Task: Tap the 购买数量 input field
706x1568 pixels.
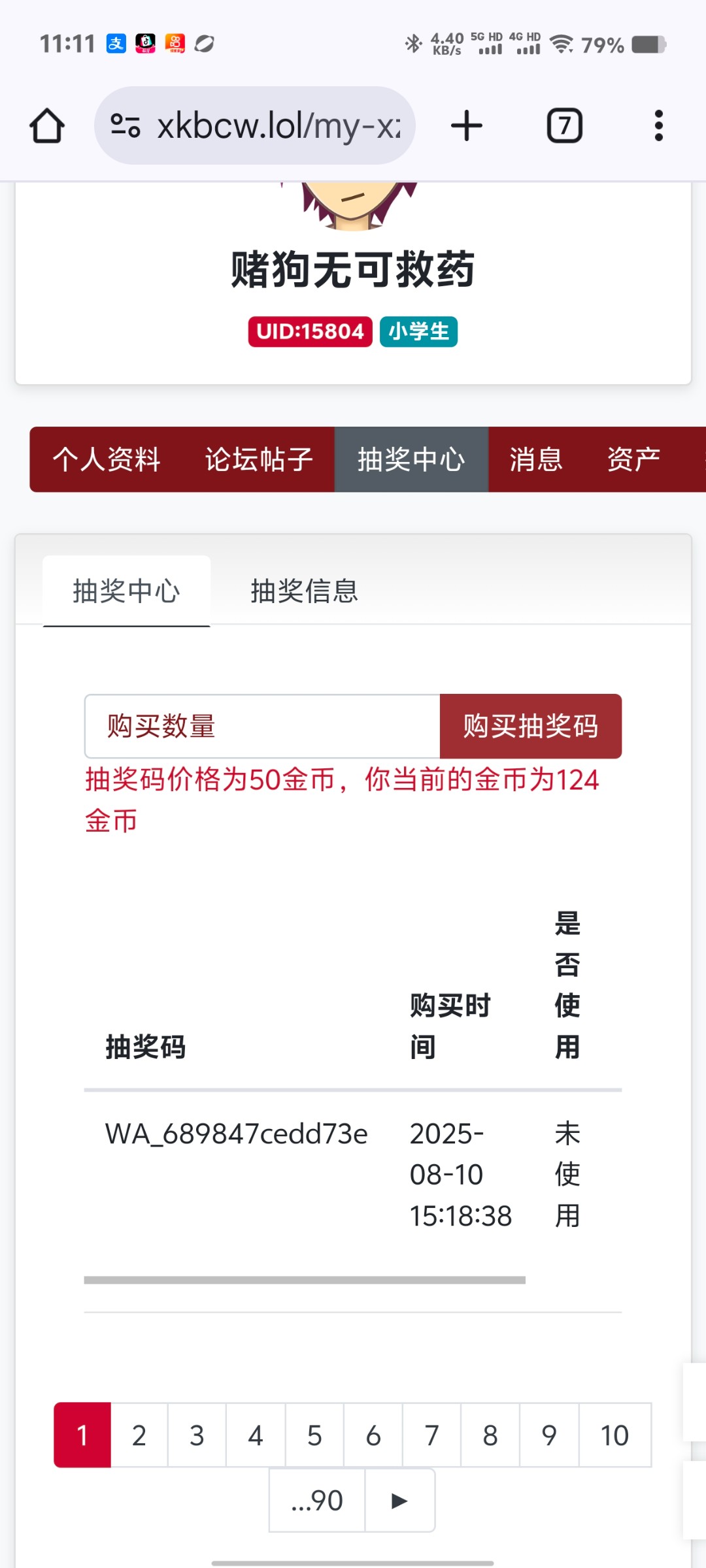Action: click(261, 726)
